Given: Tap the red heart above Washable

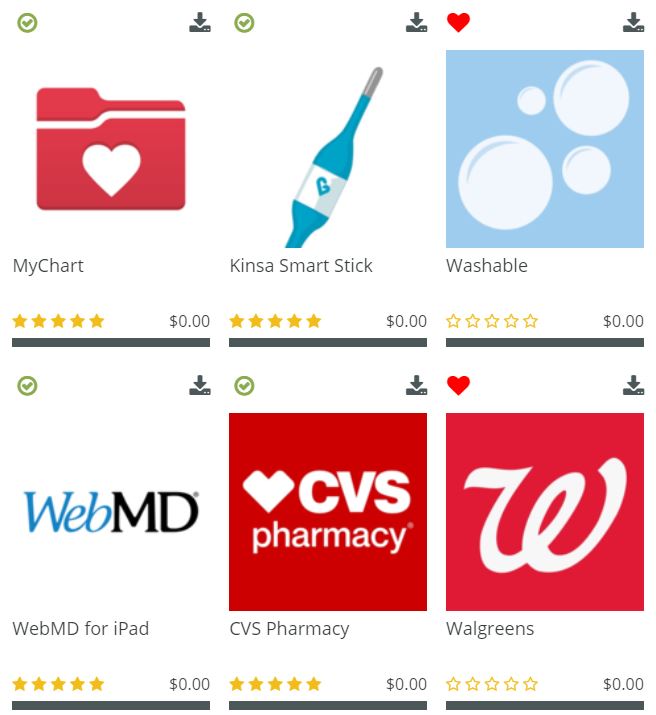Looking at the screenshot, I should click(458, 23).
